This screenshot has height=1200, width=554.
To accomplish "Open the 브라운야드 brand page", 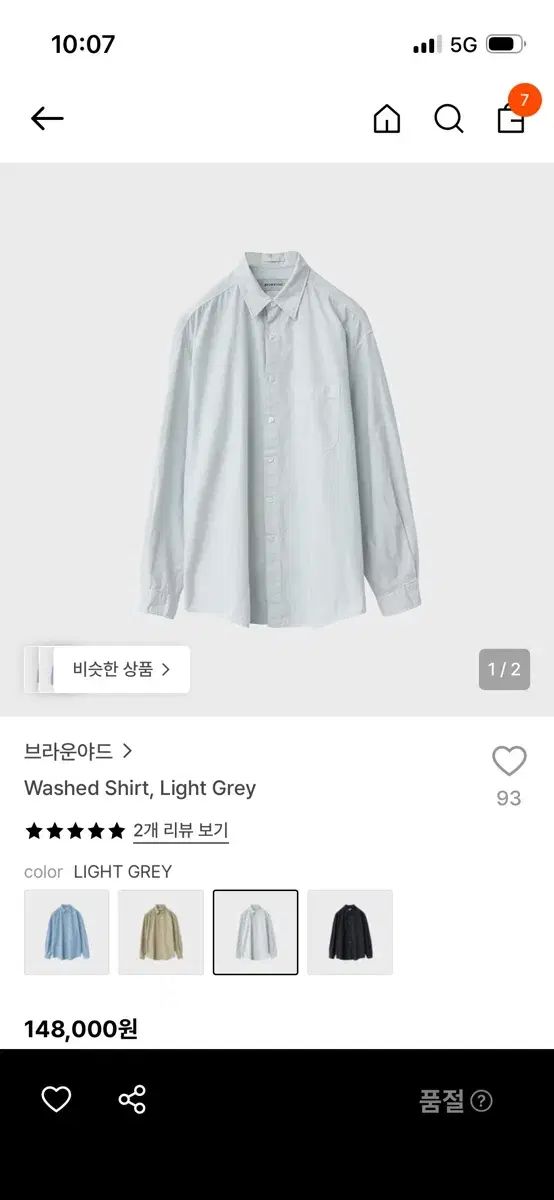I will (x=78, y=751).
